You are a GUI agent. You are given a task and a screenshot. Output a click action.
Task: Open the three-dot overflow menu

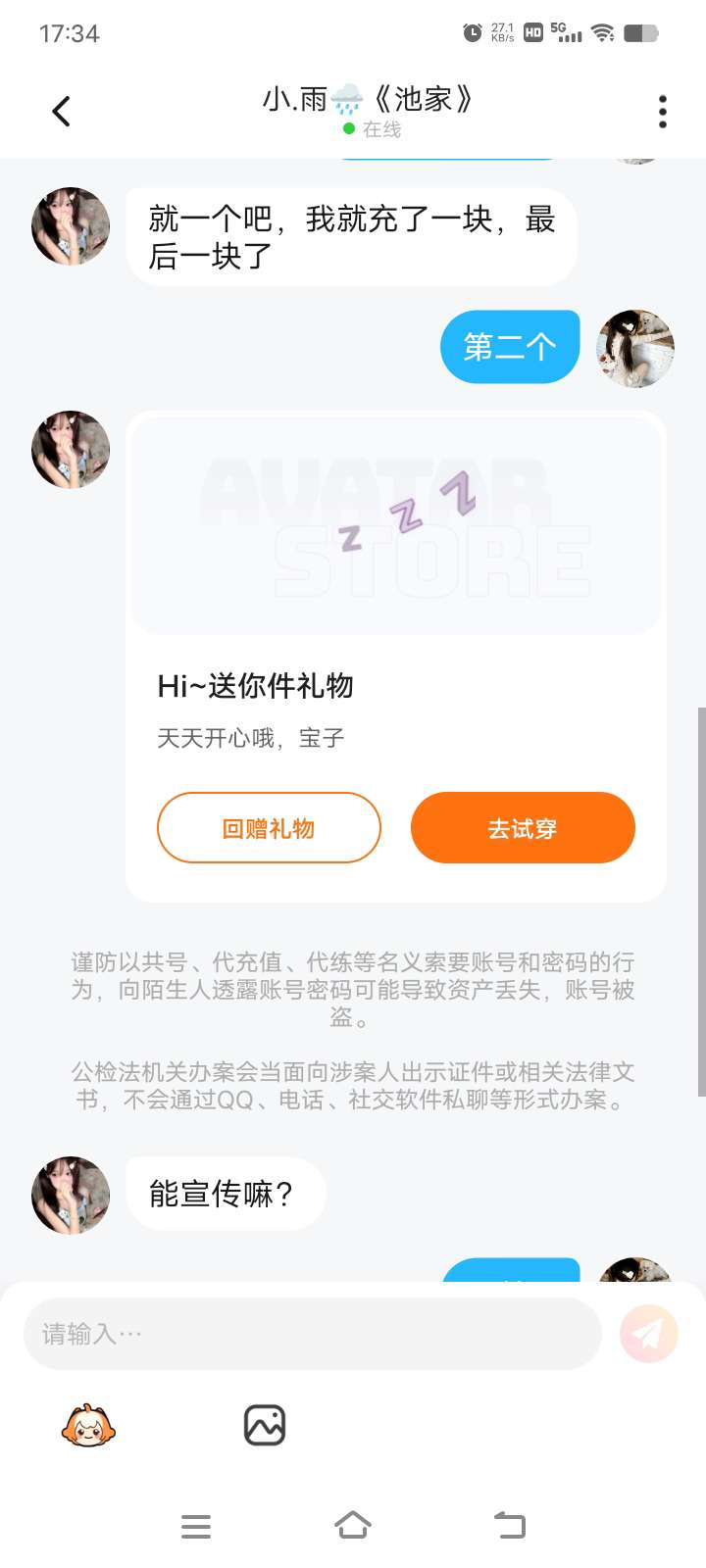(x=663, y=112)
